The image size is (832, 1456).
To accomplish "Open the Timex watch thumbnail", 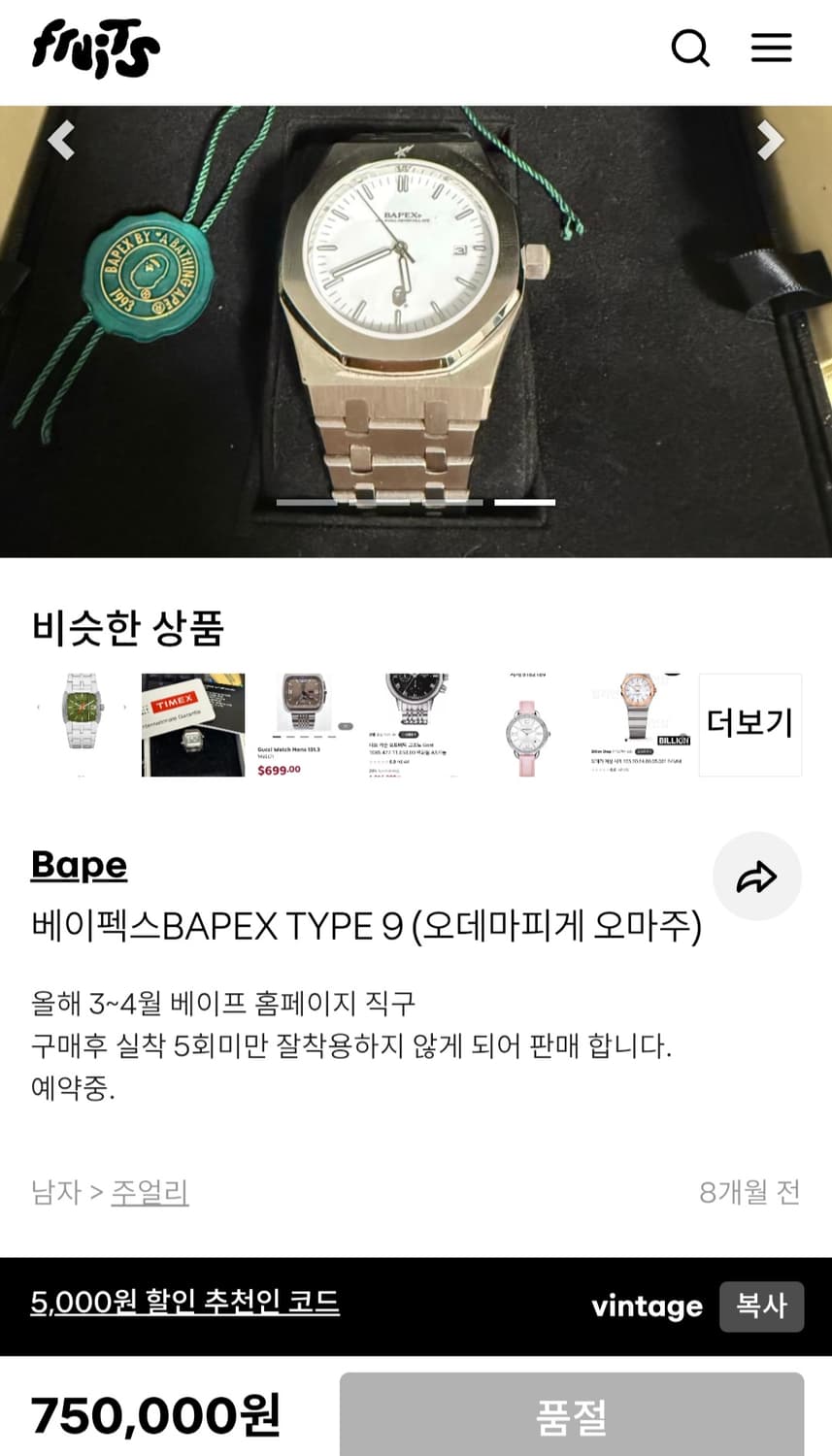I will pyautogui.click(x=192, y=724).
